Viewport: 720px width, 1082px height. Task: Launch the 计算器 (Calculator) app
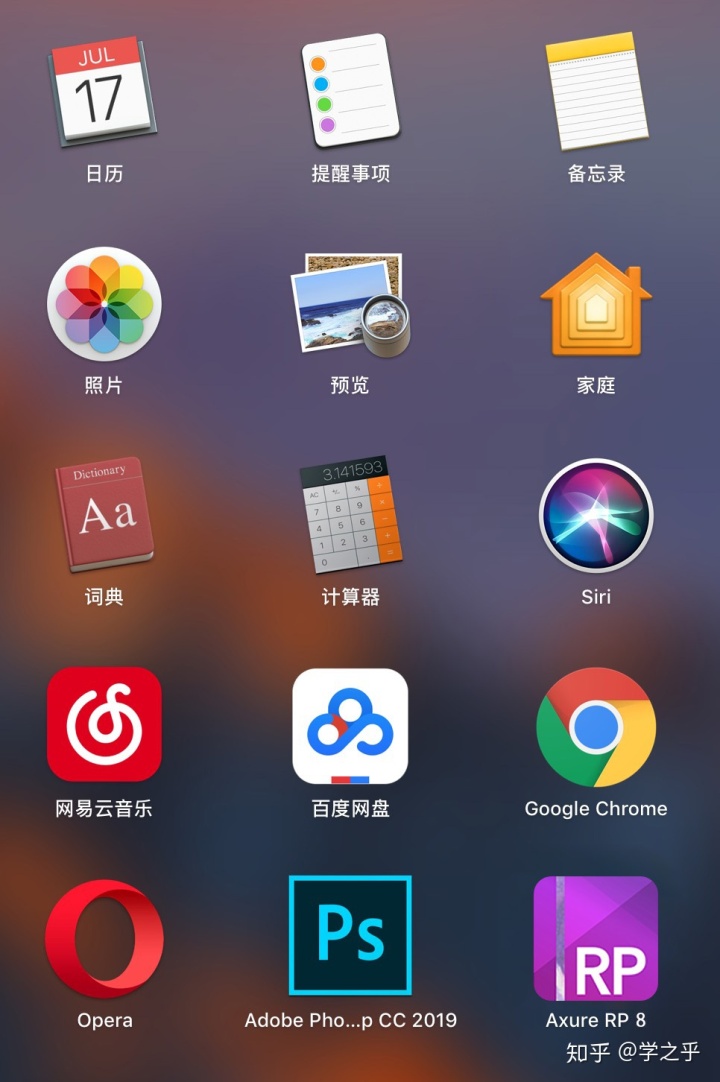click(348, 515)
